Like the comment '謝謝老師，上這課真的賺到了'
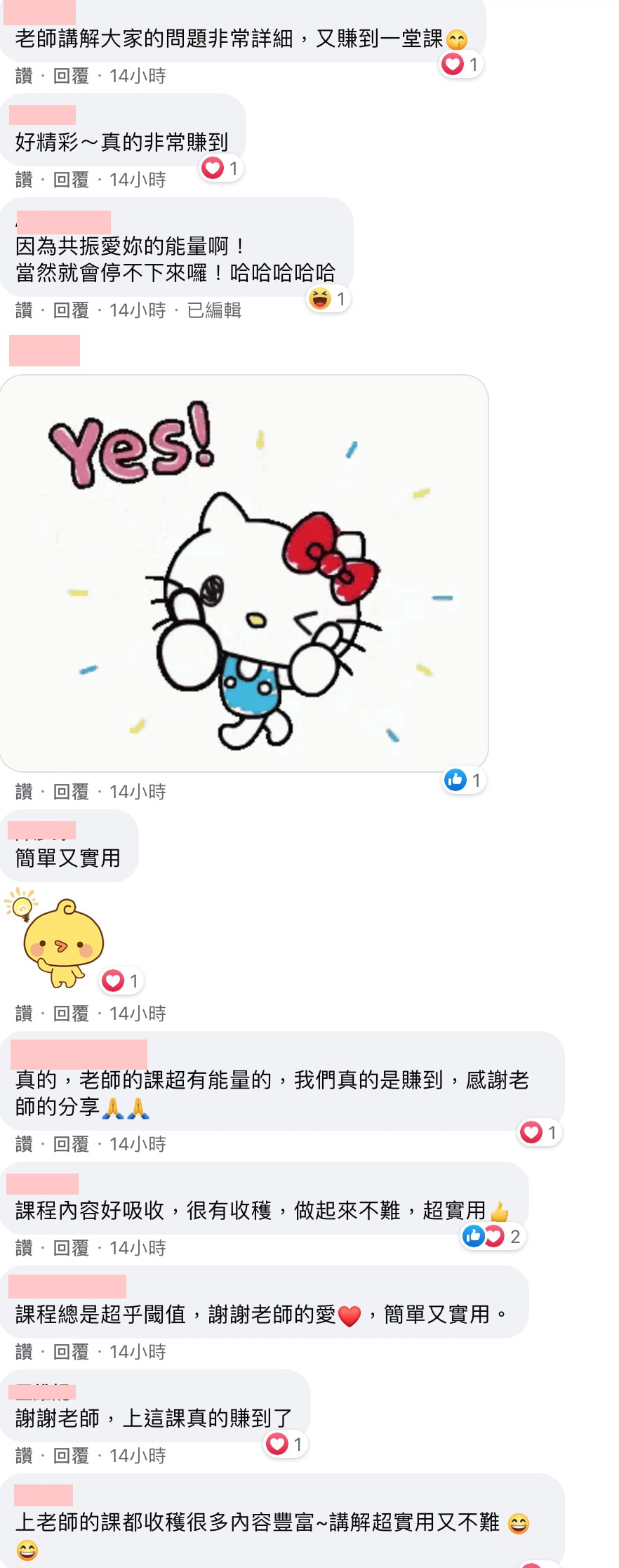619x1568 pixels. (x=24, y=1456)
